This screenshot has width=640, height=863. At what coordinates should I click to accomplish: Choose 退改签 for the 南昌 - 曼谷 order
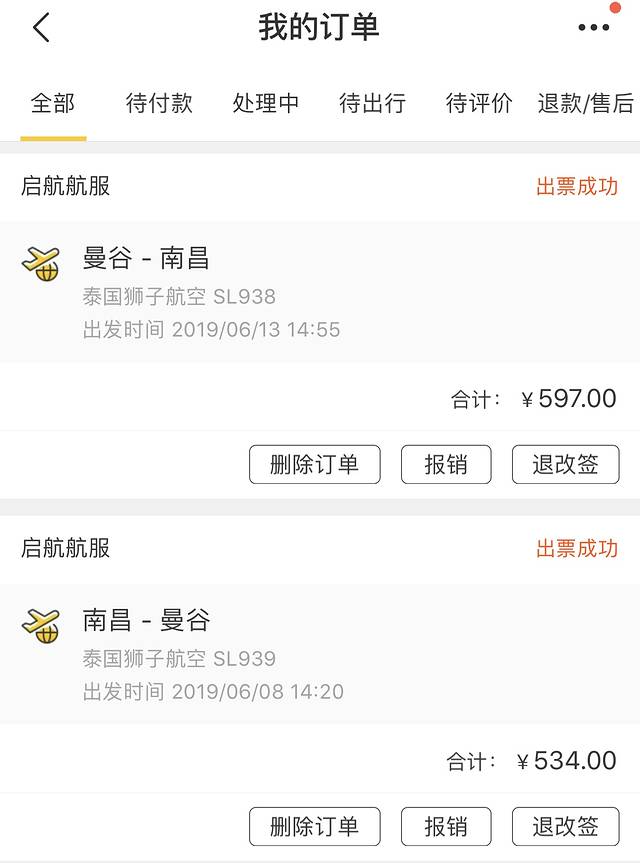565,827
